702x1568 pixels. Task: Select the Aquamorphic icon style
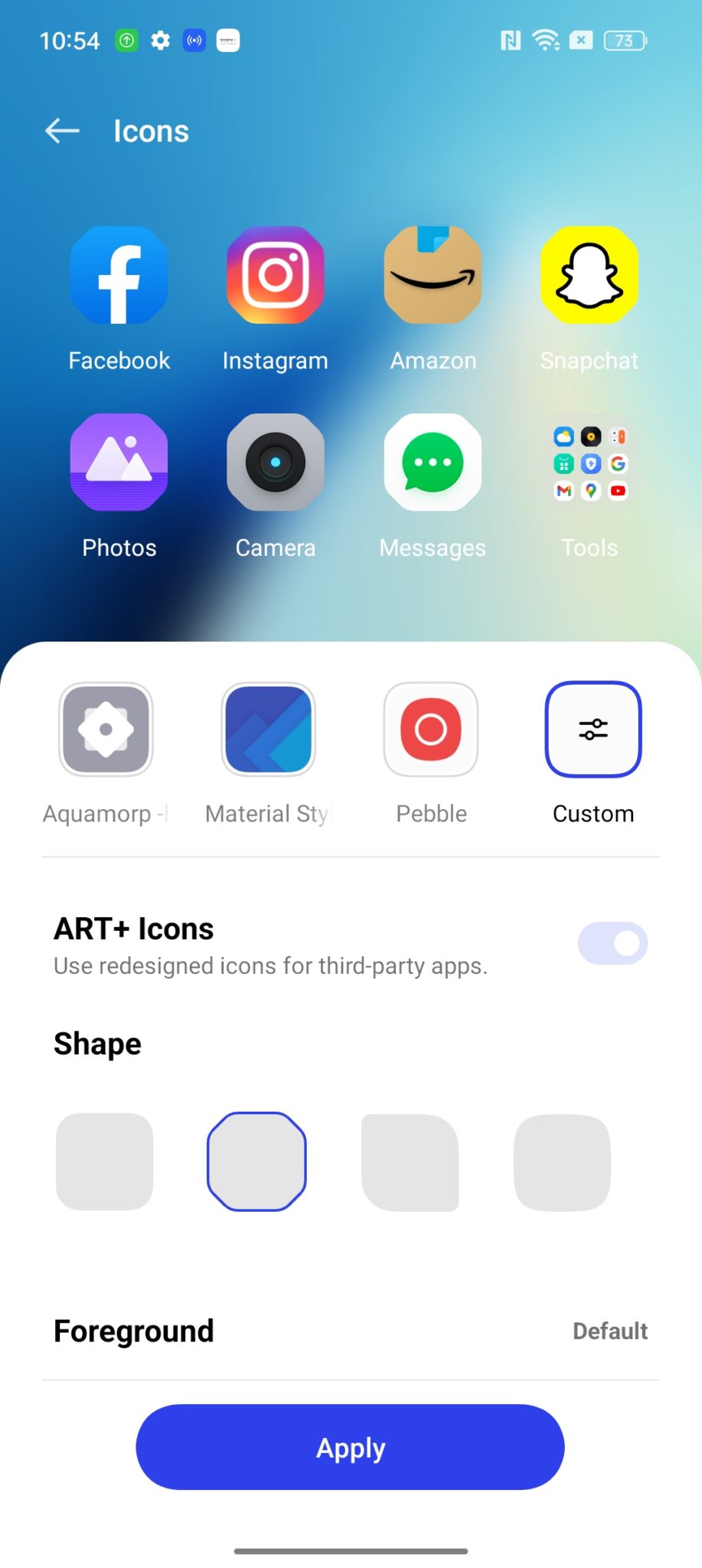coord(106,730)
